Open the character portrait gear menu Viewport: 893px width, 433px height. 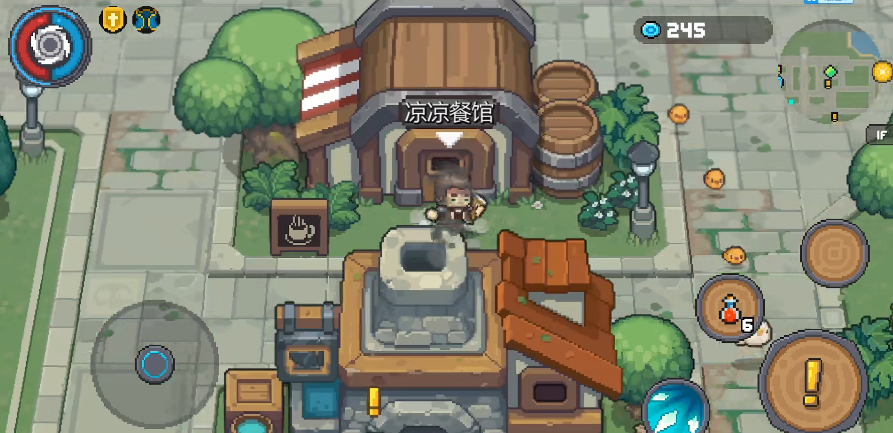(50, 43)
